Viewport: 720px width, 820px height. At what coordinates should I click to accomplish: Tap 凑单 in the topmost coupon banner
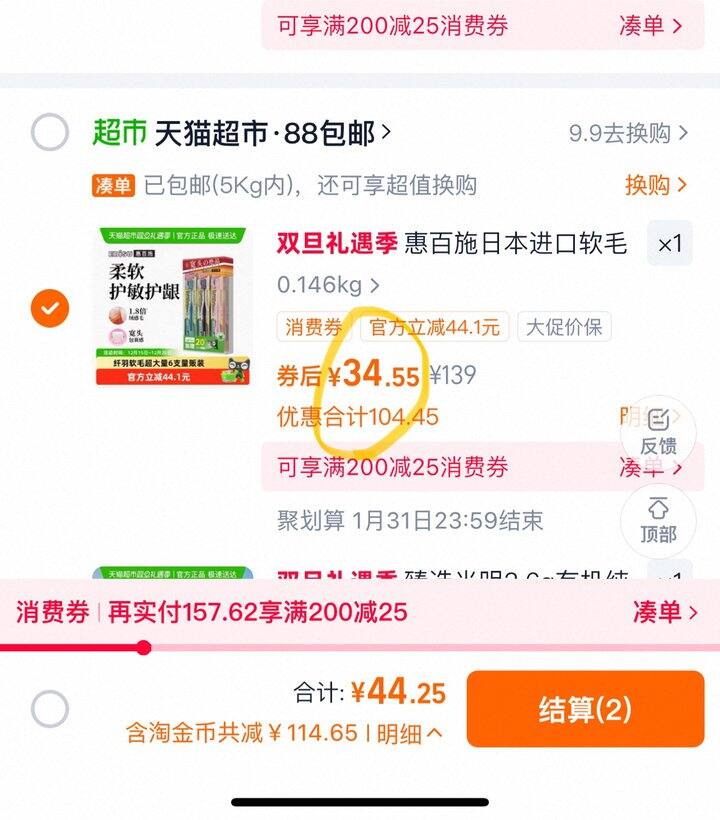pos(650,26)
